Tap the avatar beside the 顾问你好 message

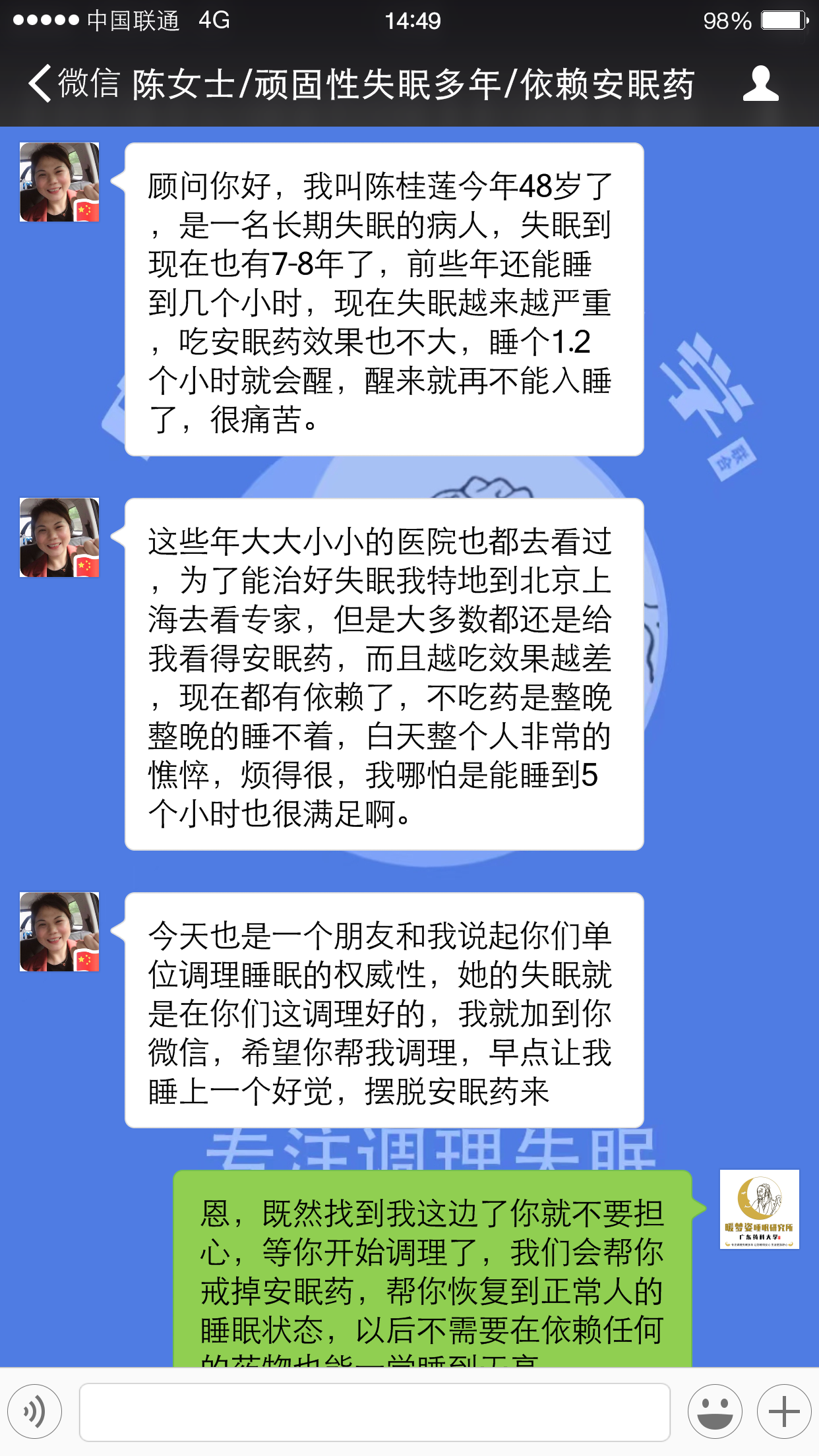(59, 182)
